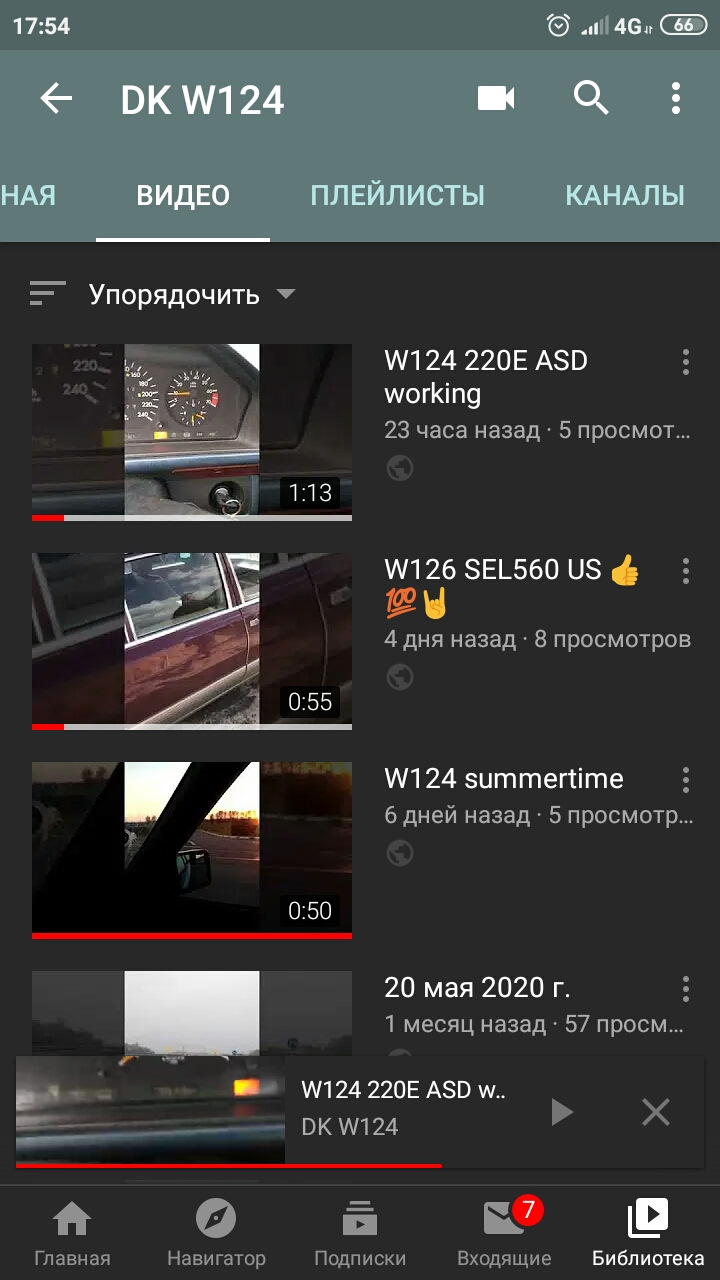
Task: Open options menu for W124 220E ASD working
Action: coord(686,362)
